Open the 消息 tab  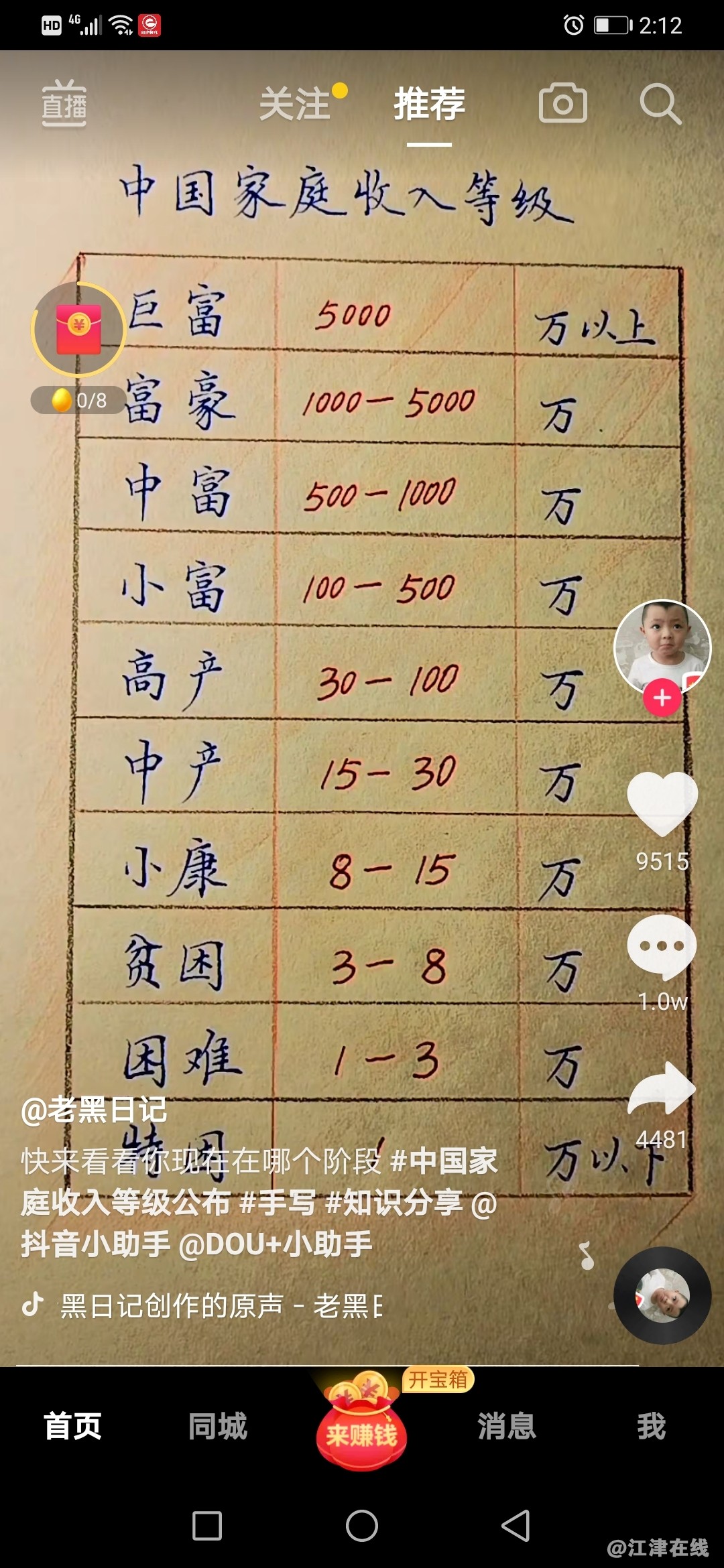[506, 1425]
